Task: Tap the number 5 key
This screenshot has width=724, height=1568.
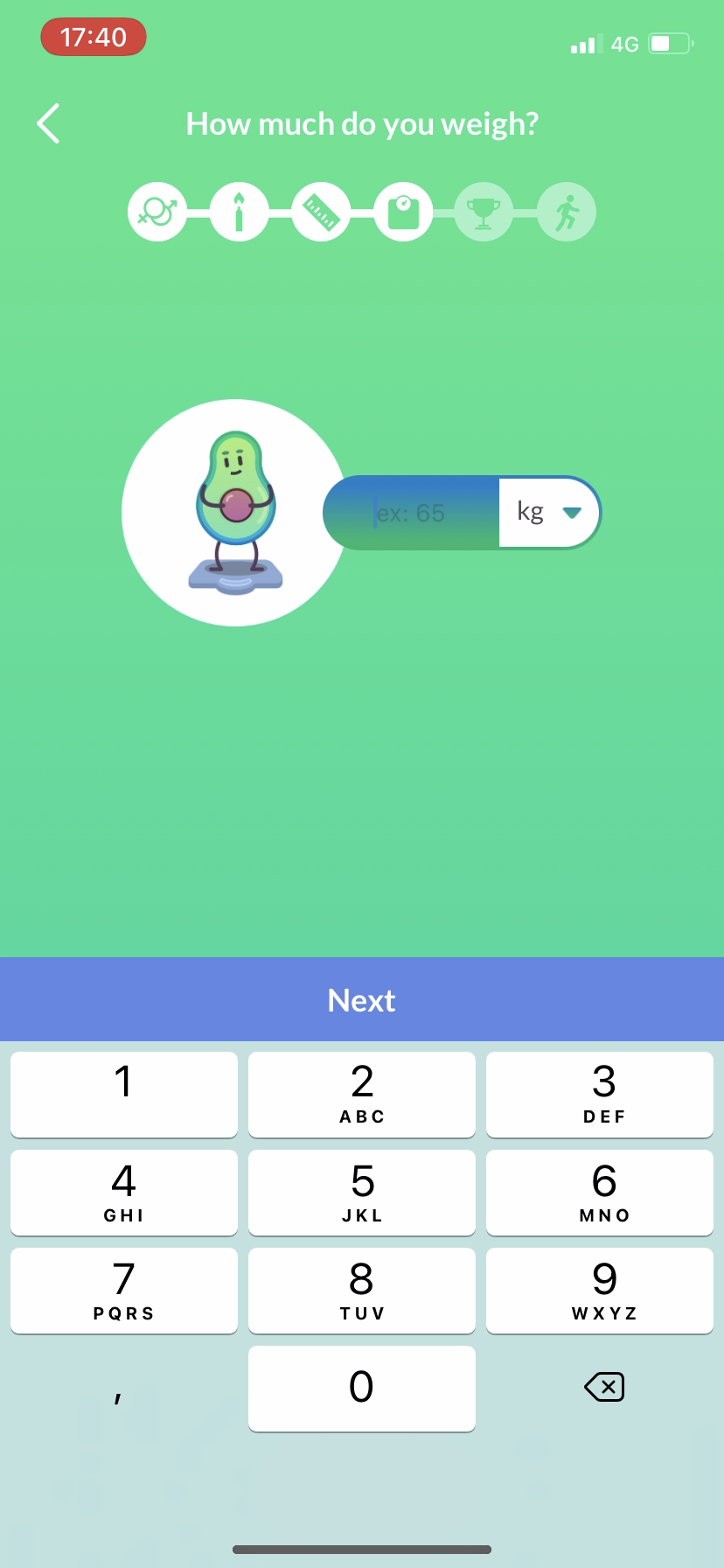Action: tap(361, 1192)
